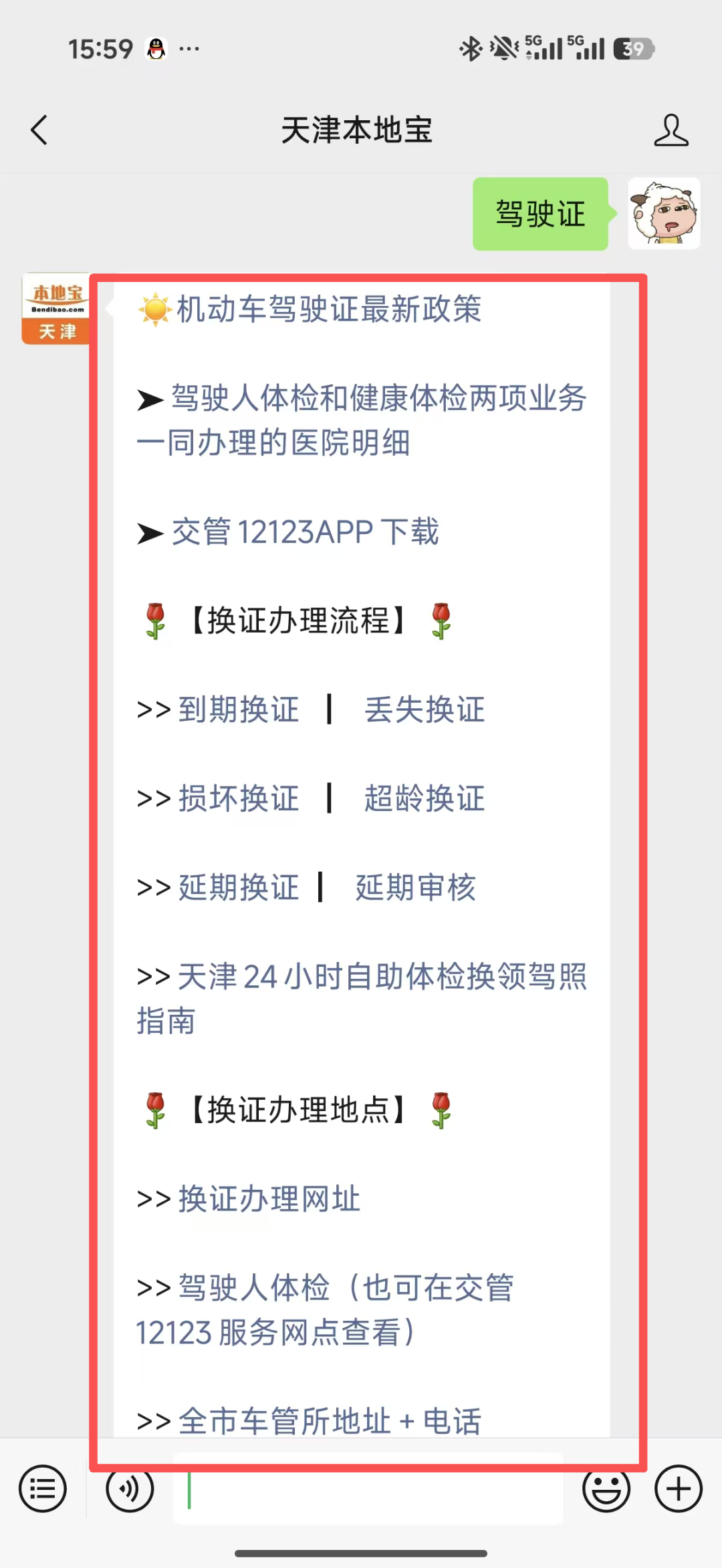This screenshot has height=1568, width=722.
Task: Open the 全市车管所地址+电话 link
Action: coord(330,1421)
